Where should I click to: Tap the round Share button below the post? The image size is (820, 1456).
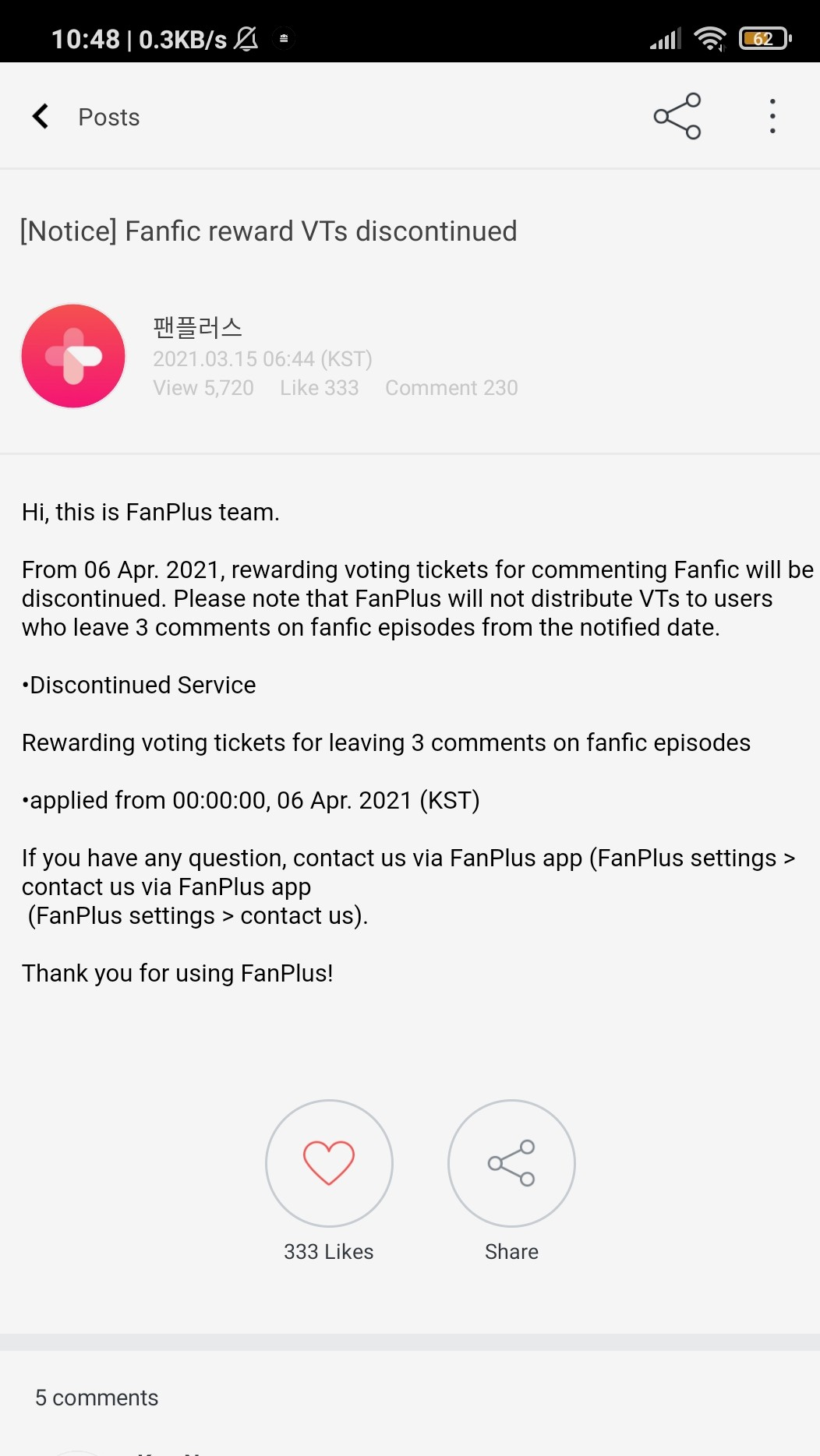[511, 1163]
